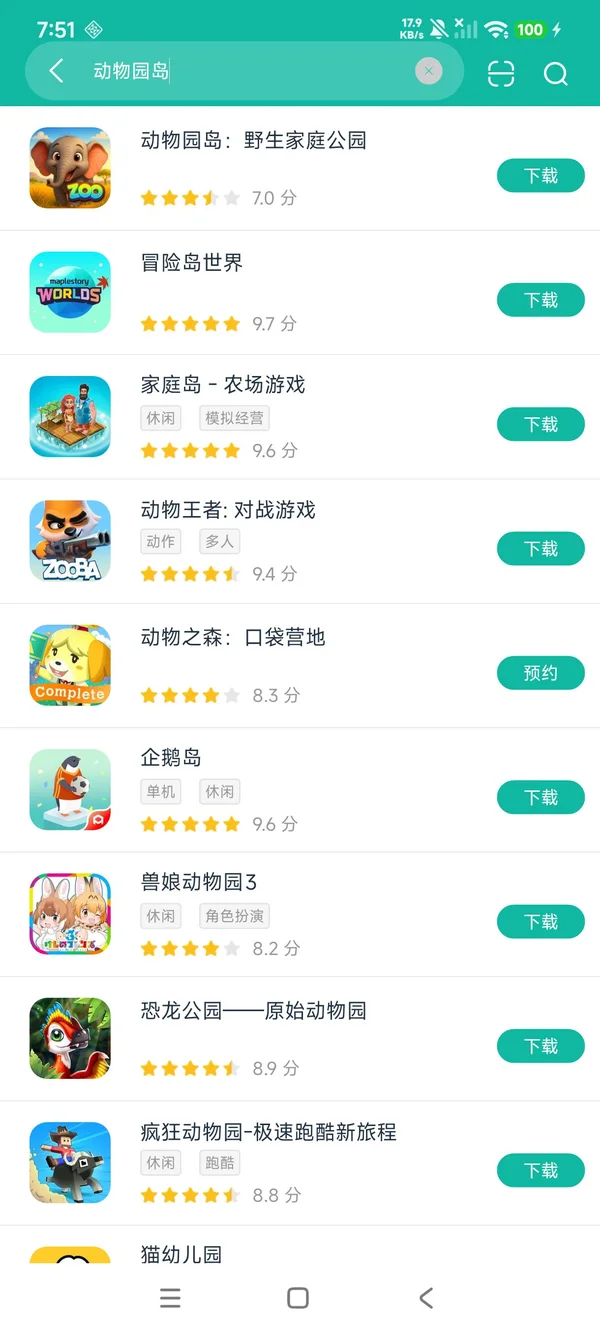The image size is (600, 1333).
Task: Open 动物之森：口袋营地 details
Action: point(233,638)
